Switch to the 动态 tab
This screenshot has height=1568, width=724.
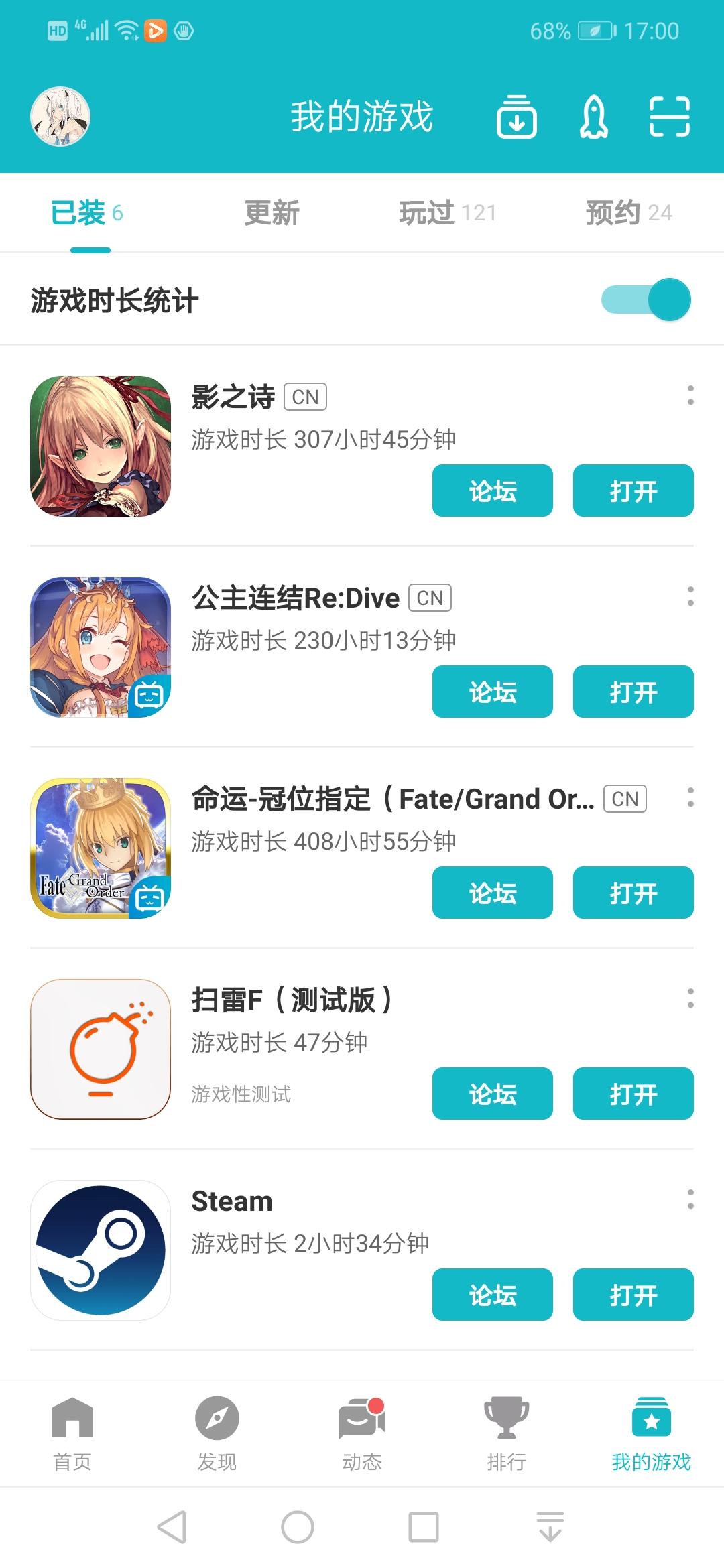point(362,1434)
